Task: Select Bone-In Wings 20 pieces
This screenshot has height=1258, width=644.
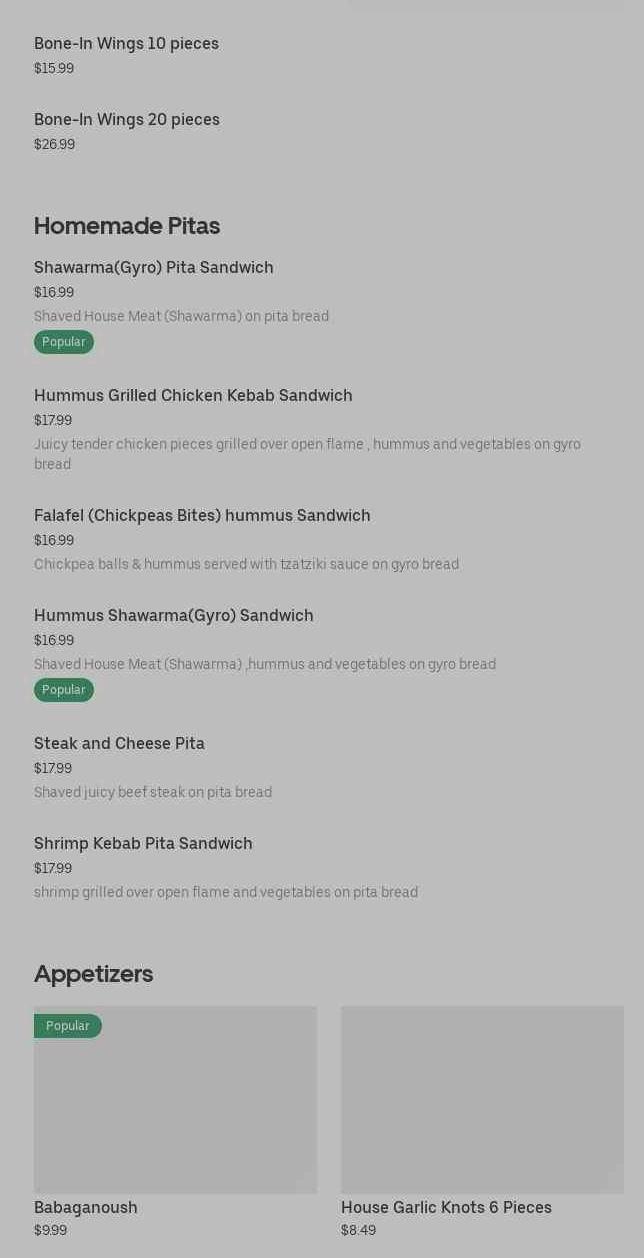Action: coord(127,120)
